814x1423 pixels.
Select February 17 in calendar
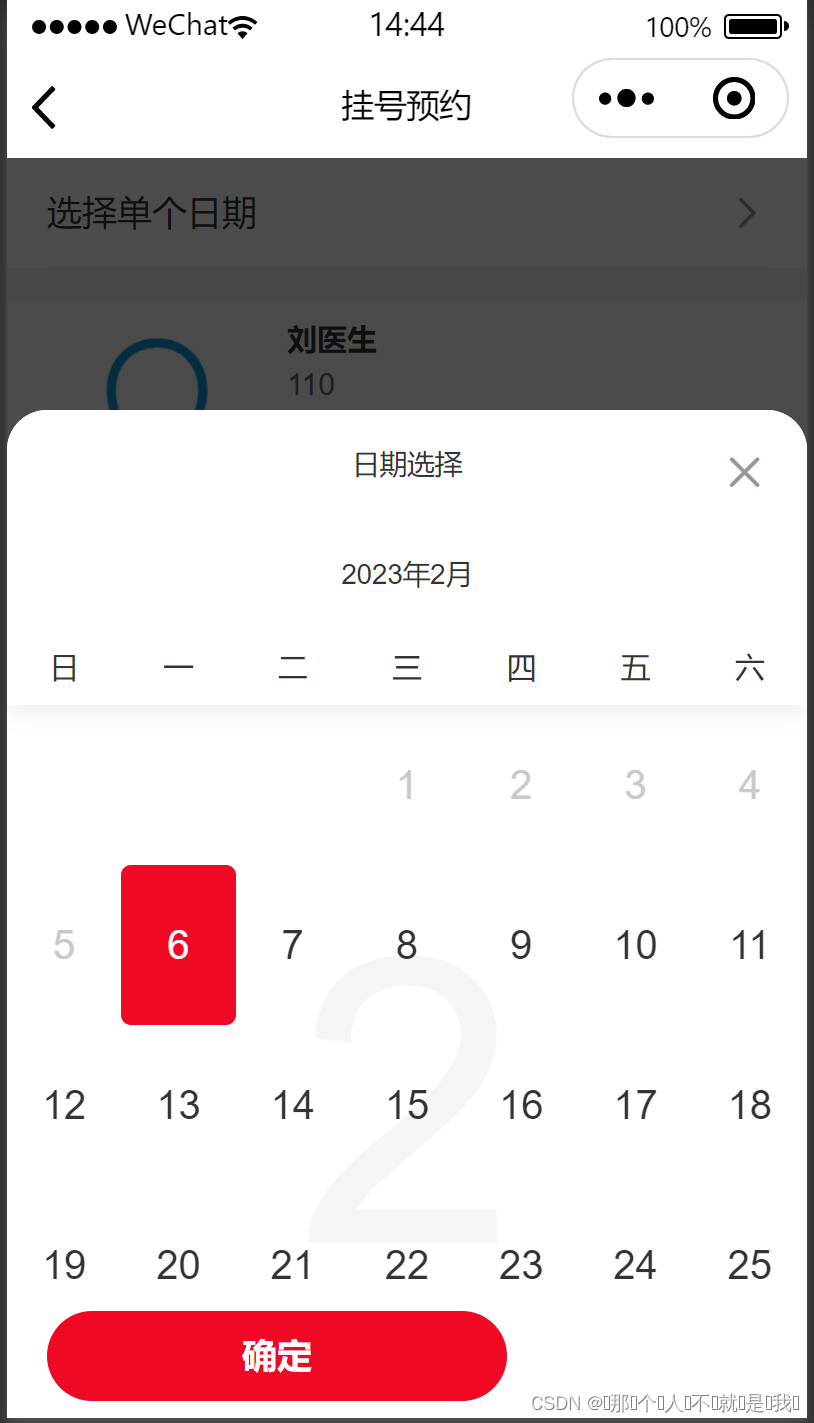[635, 1105]
